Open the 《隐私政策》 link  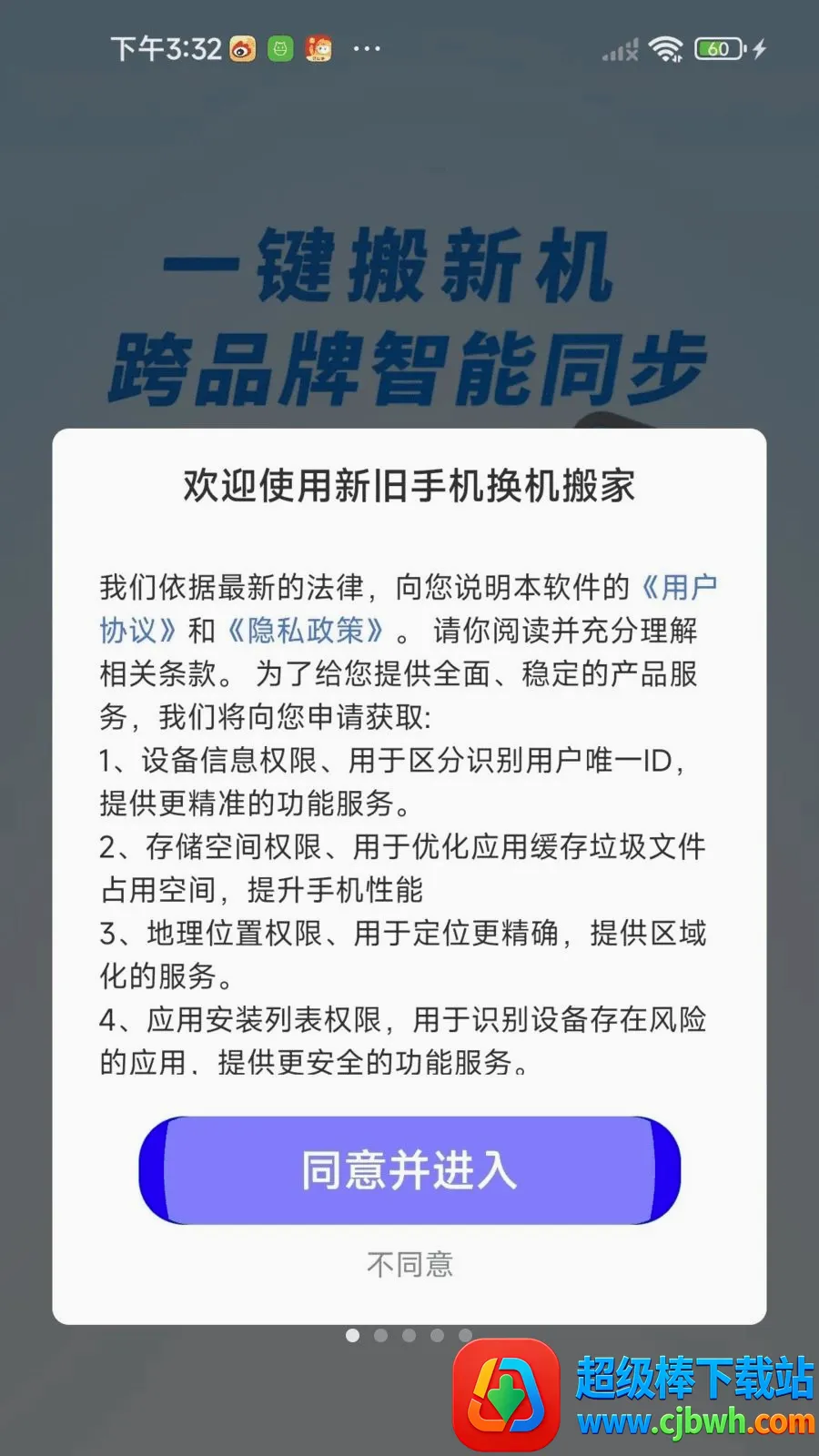tap(306, 631)
